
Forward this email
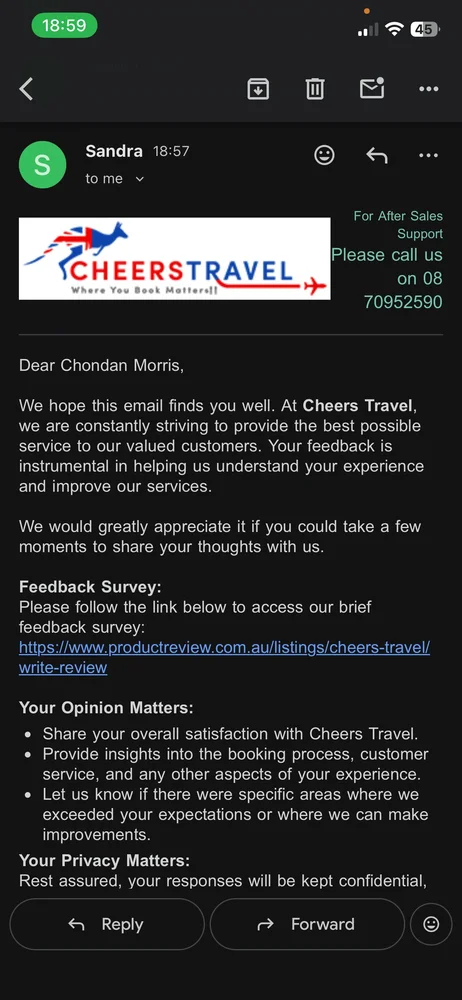coord(307,924)
